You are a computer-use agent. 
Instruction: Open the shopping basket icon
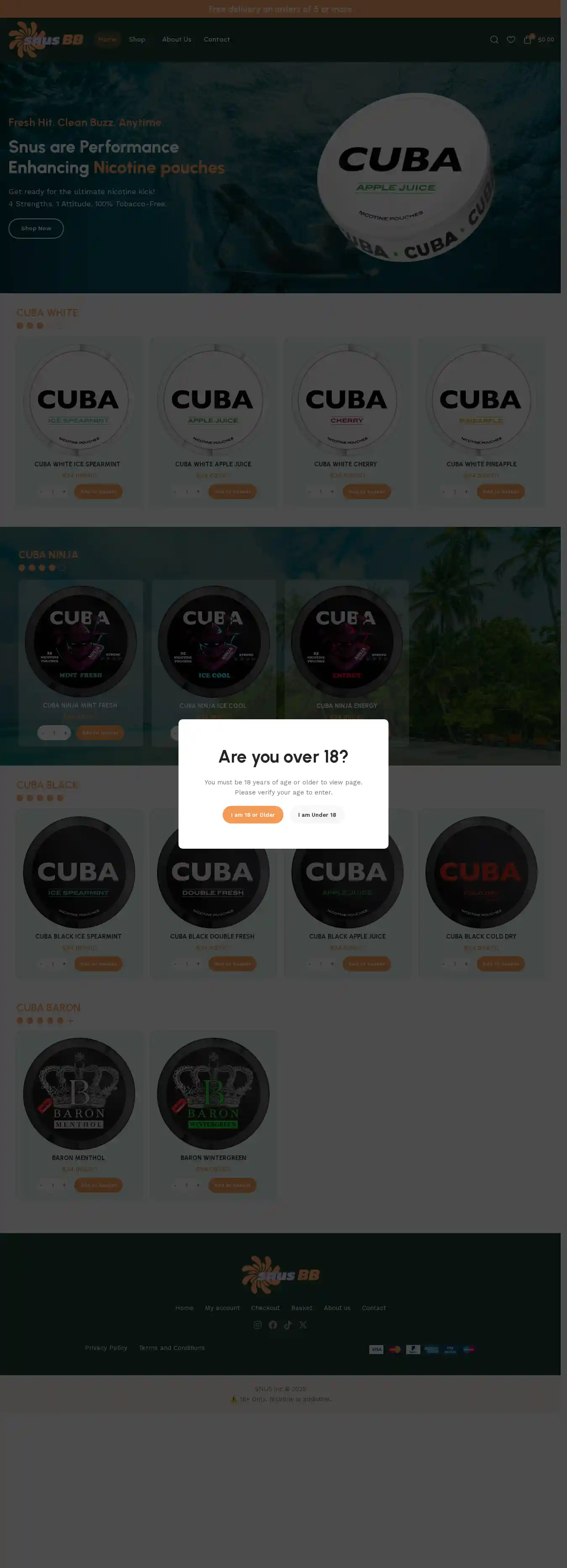pyautogui.click(x=528, y=39)
